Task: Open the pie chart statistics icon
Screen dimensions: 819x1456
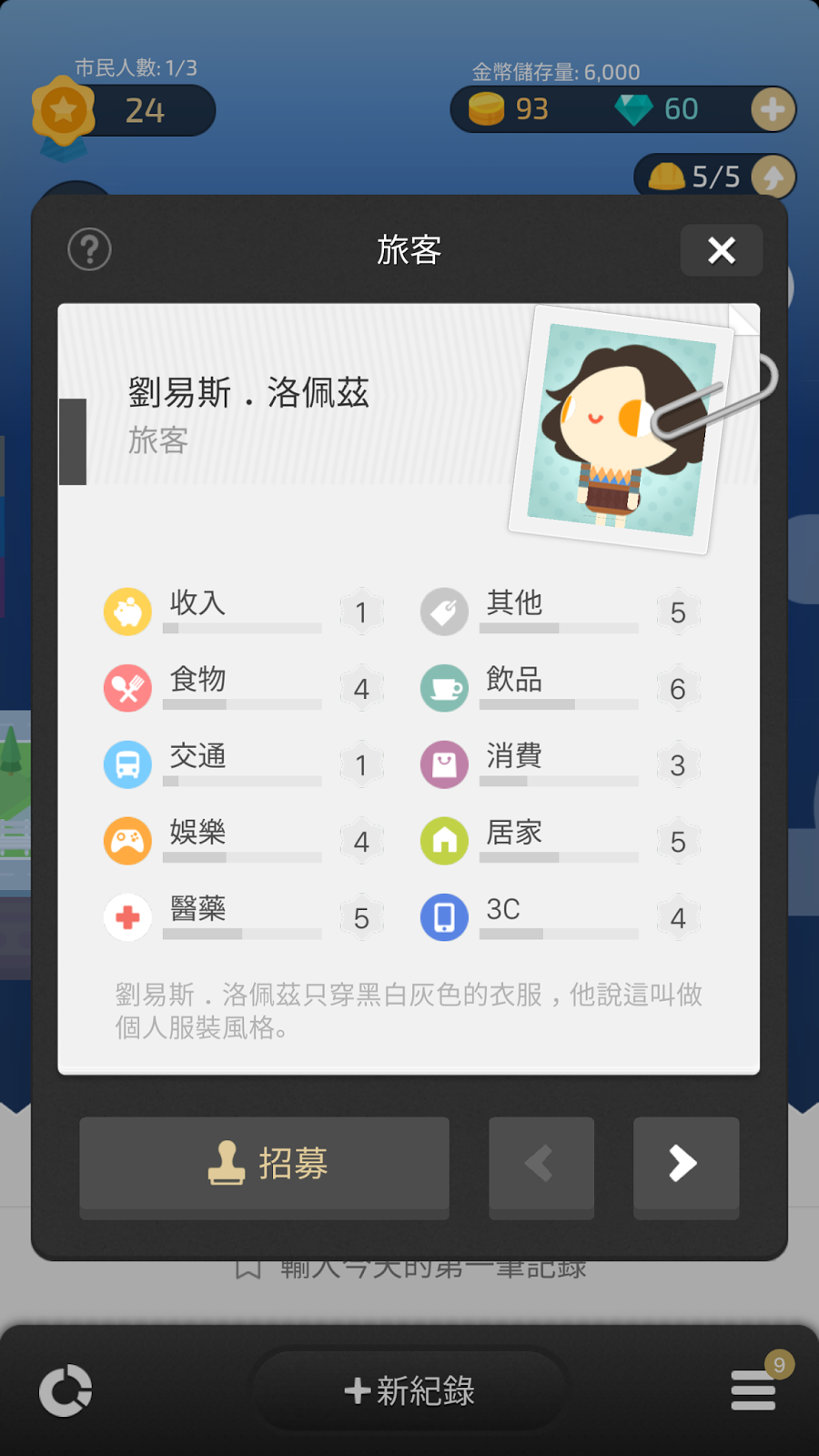Action: pos(66,1390)
